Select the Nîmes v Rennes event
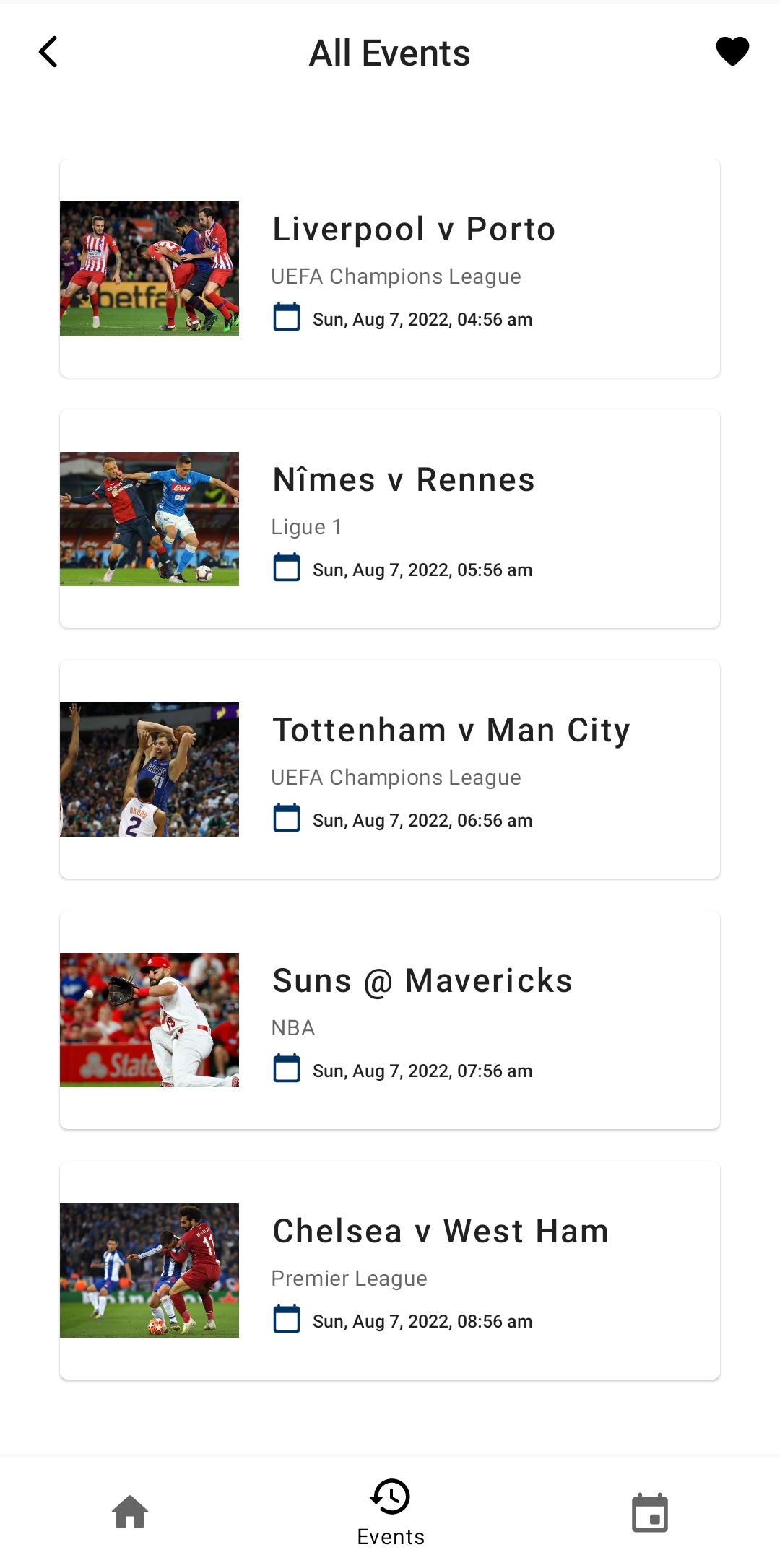The height and width of the screenshot is (1568, 780). coord(390,518)
